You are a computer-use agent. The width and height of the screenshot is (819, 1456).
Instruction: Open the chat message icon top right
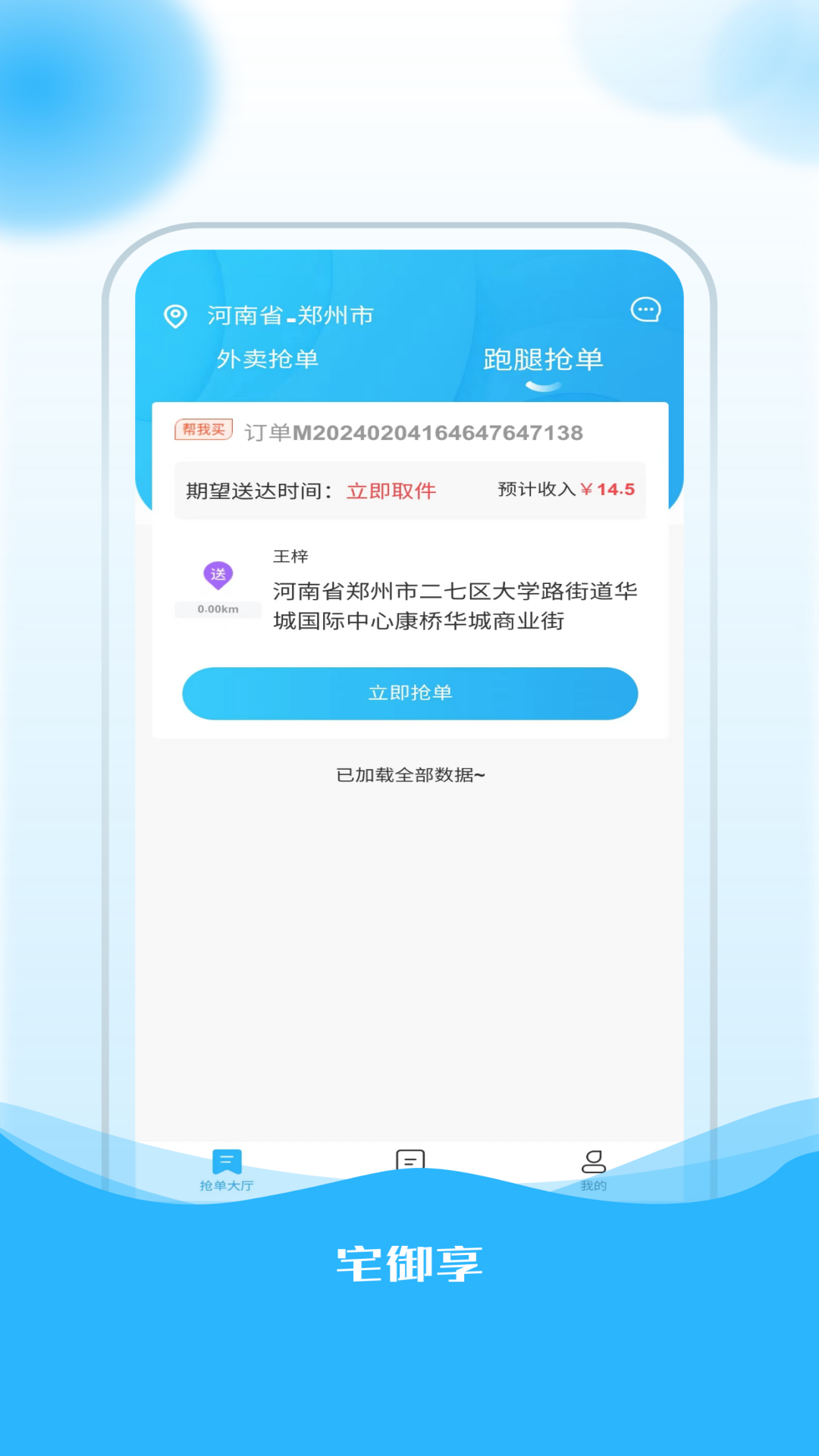pyautogui.click(x=645, y=310)
